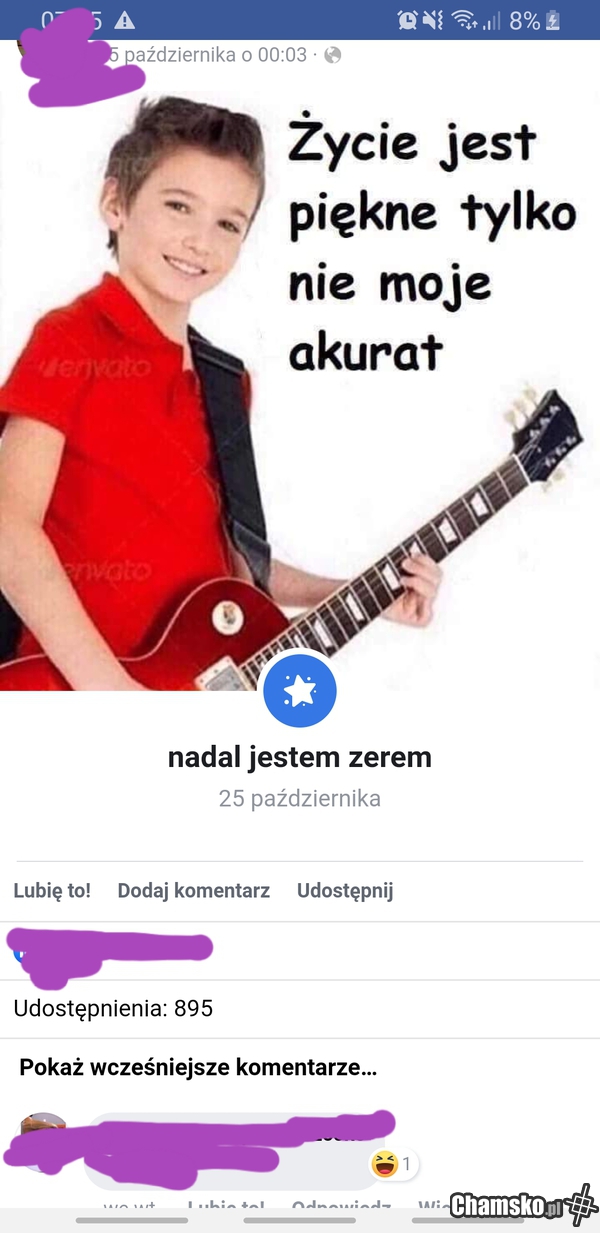Image resolution: width=600 pixels, height=1233 pixels.
Task: View the shares list Udostępnienia: 895
Action: pyautogui.click(x=113, y=1008)
